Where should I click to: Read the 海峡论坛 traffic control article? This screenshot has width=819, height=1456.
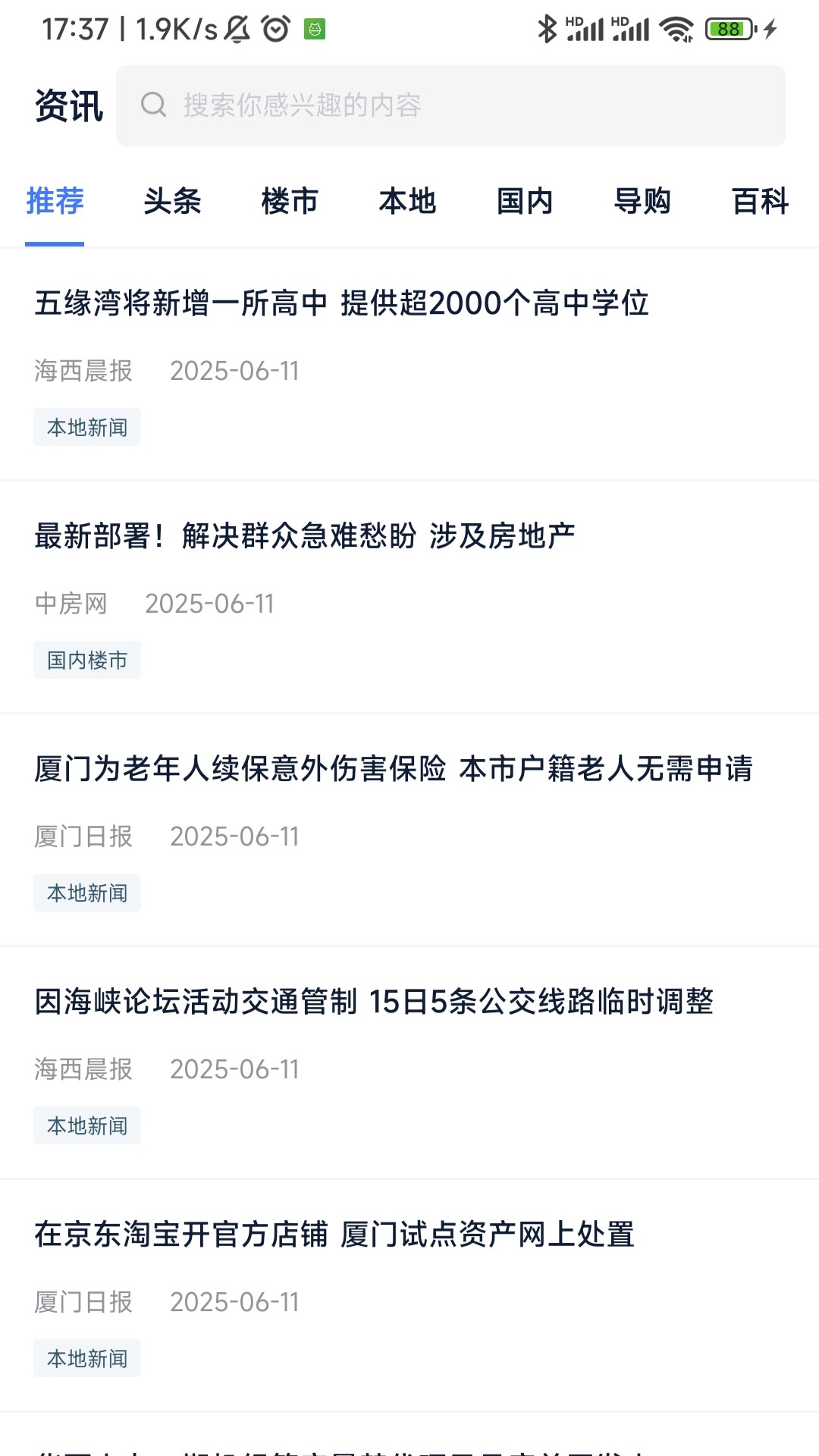tap(374, 1003)
